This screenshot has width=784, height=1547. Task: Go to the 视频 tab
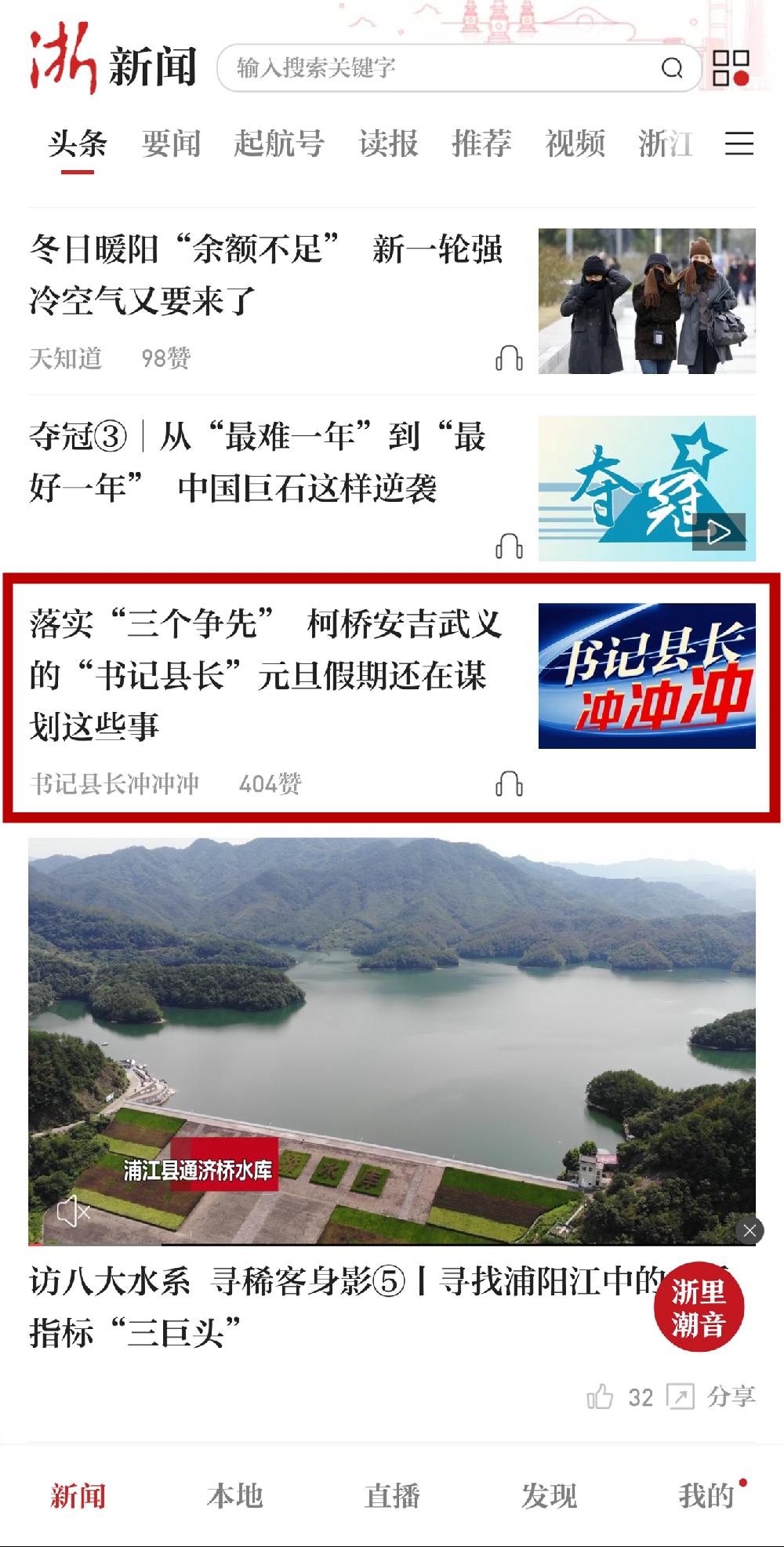pos(575,144)
